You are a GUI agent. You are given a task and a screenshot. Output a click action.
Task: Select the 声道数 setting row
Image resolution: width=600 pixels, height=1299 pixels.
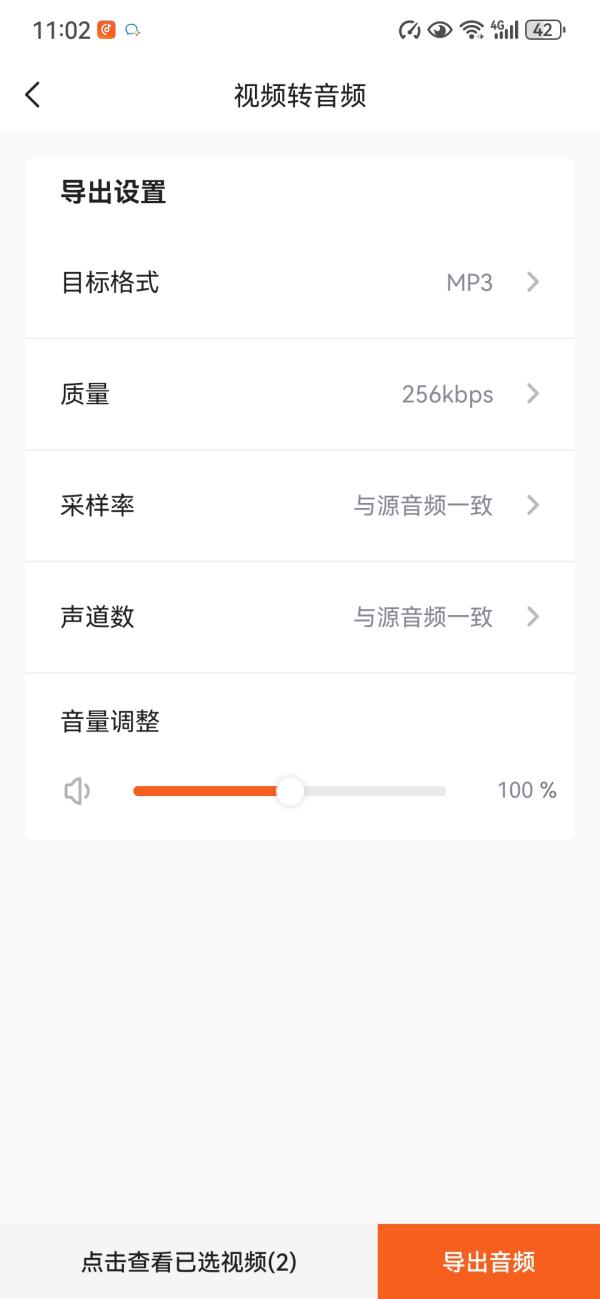pos(300,617)
